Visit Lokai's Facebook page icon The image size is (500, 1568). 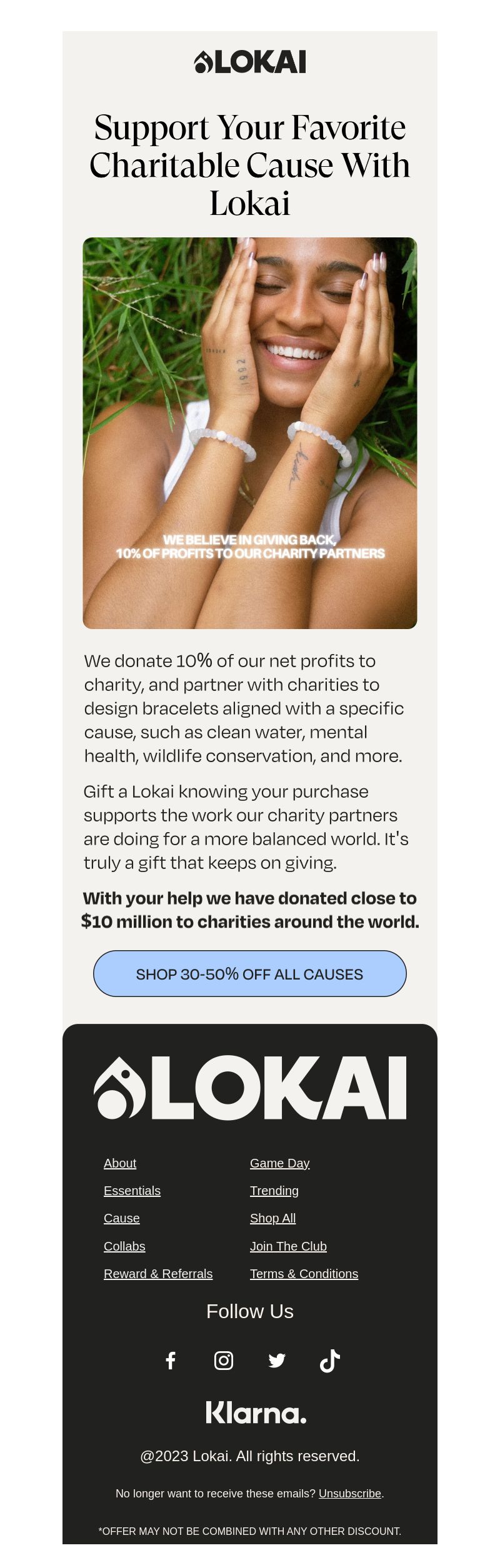coord(171,1361)
